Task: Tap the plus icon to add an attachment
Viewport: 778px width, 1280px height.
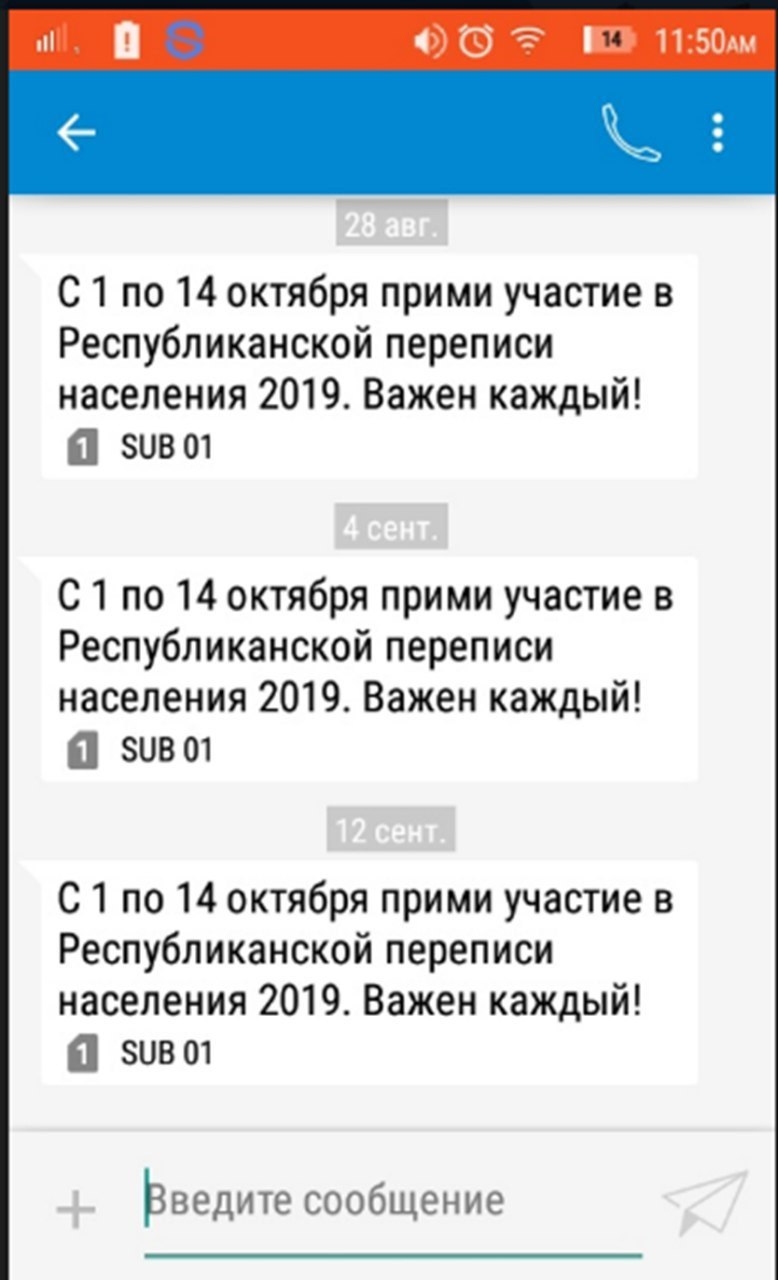Action: pyautogui.click(x=76, y=1211)
